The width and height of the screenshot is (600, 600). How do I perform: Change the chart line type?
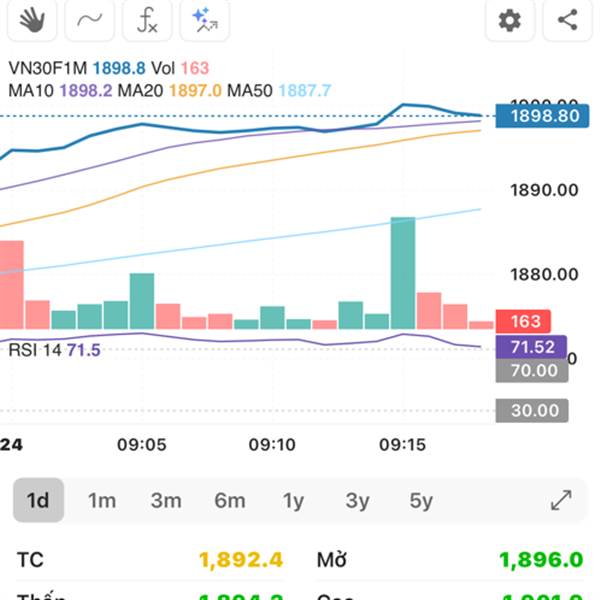point(89,20)
